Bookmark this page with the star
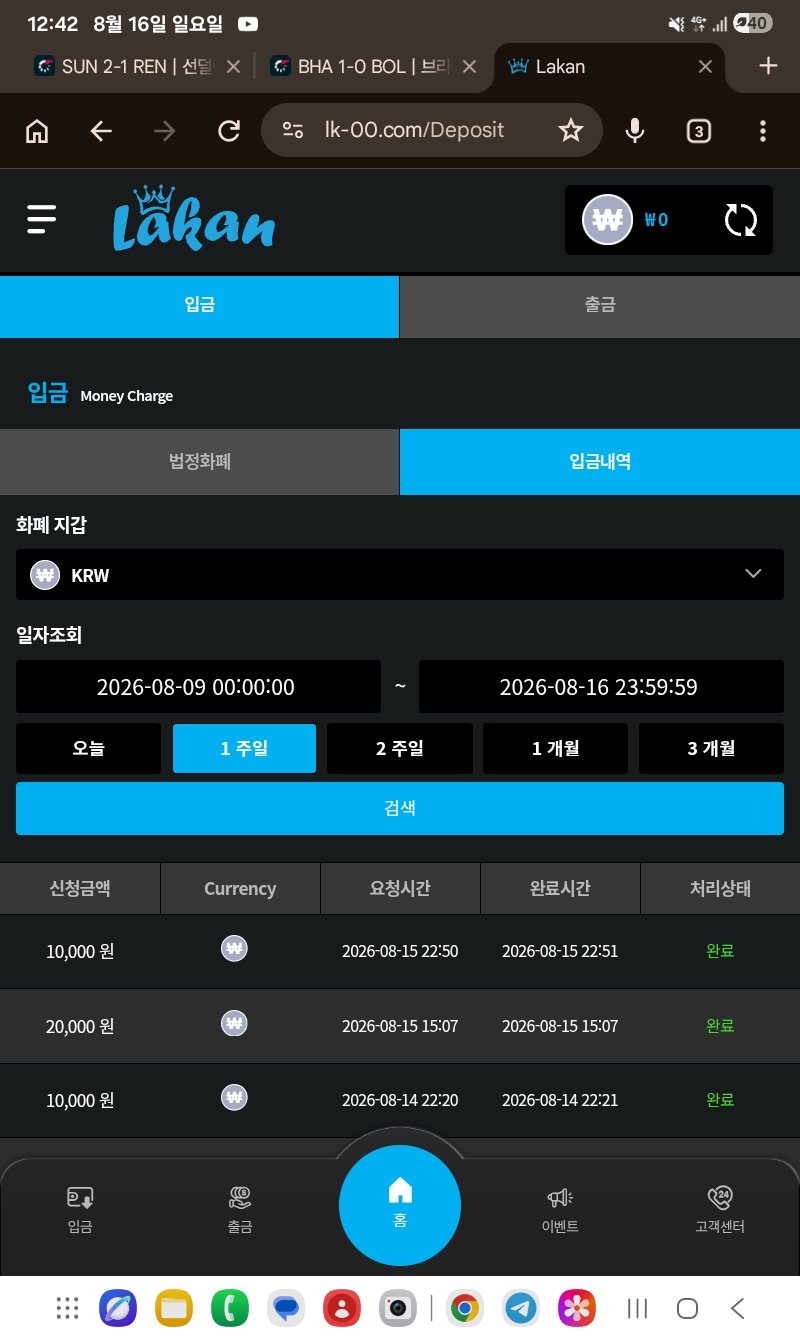The image size is (800, 1340). click(x=571, y=131)
